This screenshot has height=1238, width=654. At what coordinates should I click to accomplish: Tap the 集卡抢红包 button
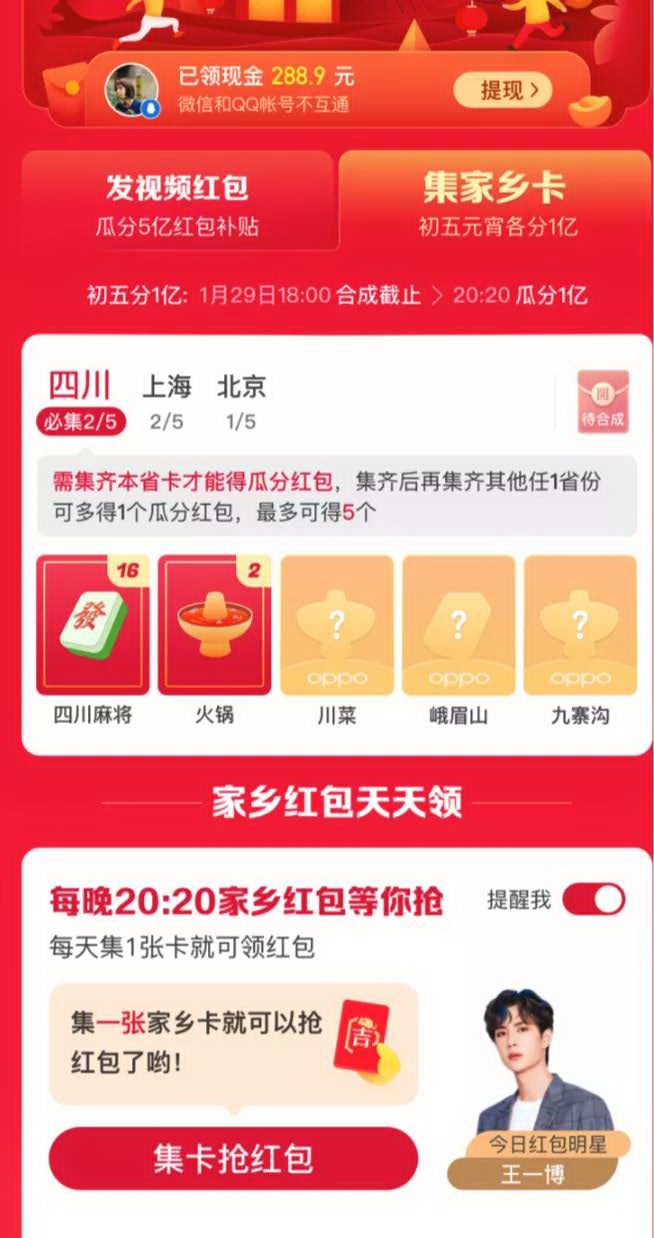pyautogui.click(x=233, y=1158)
